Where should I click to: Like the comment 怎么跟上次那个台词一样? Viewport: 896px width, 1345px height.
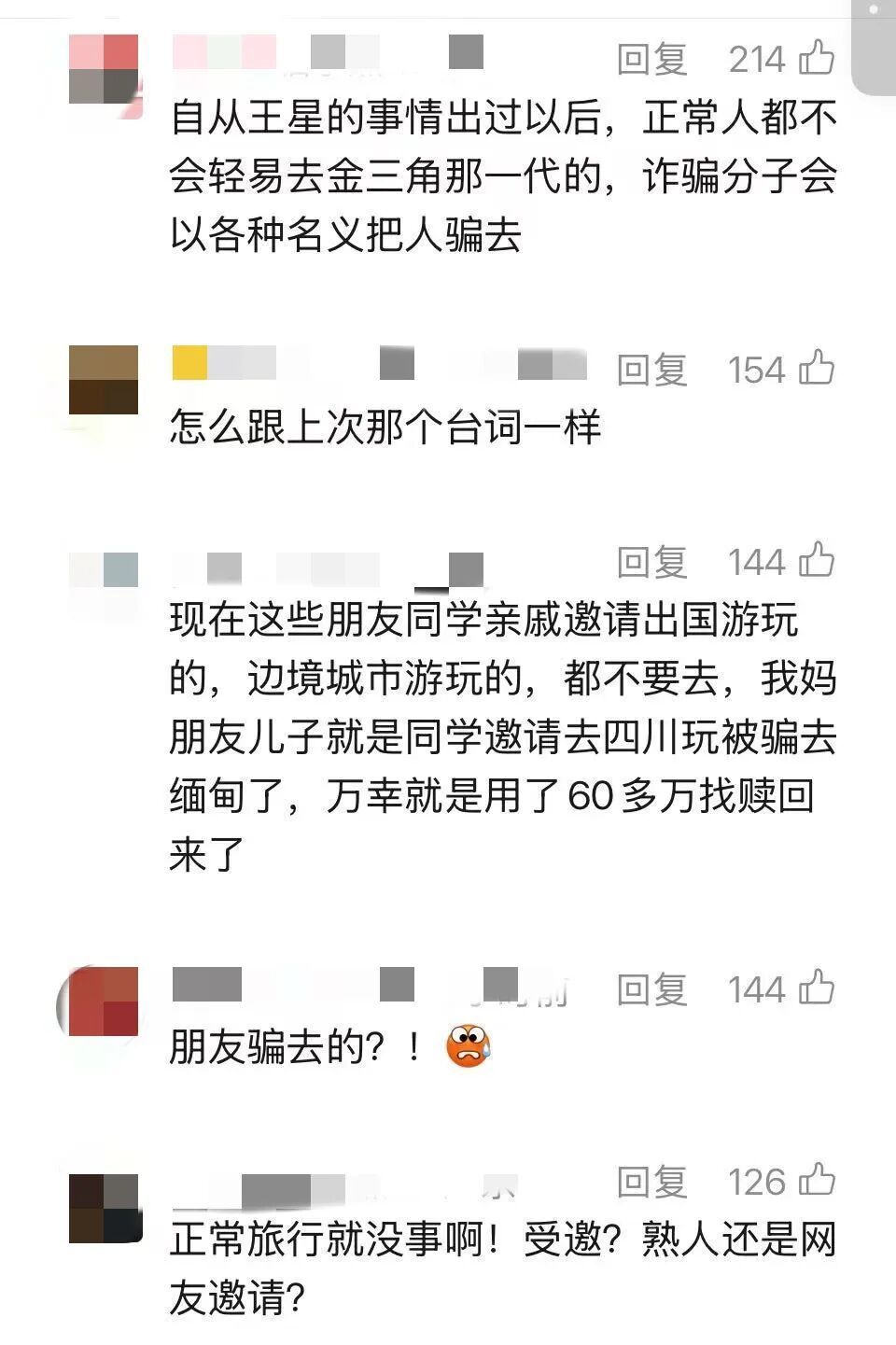[x=816, y=369]
